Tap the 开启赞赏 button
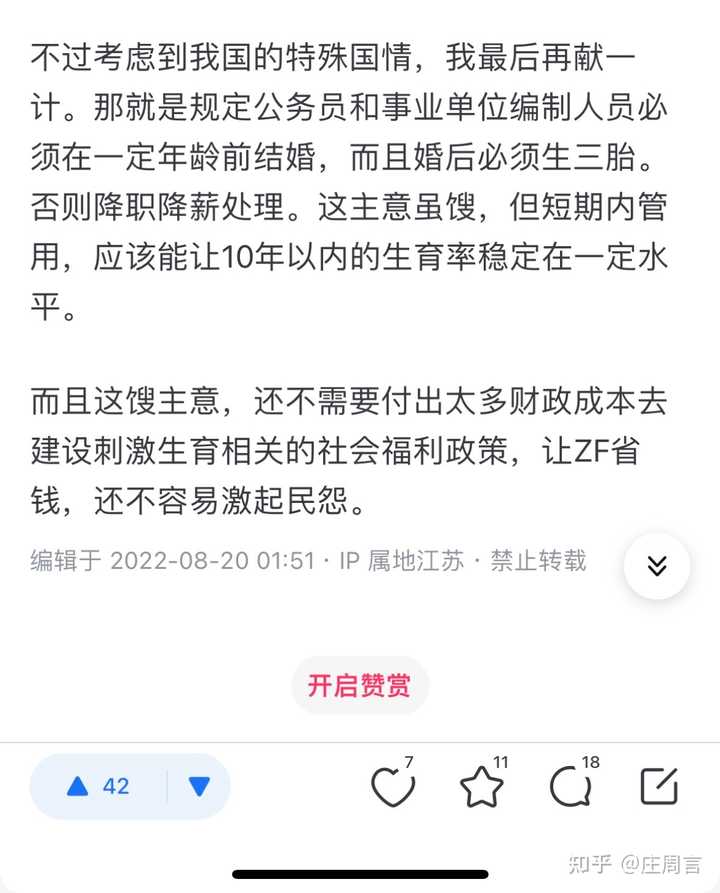The height and width of the screenshot is (893, 720). pos(359,686)
